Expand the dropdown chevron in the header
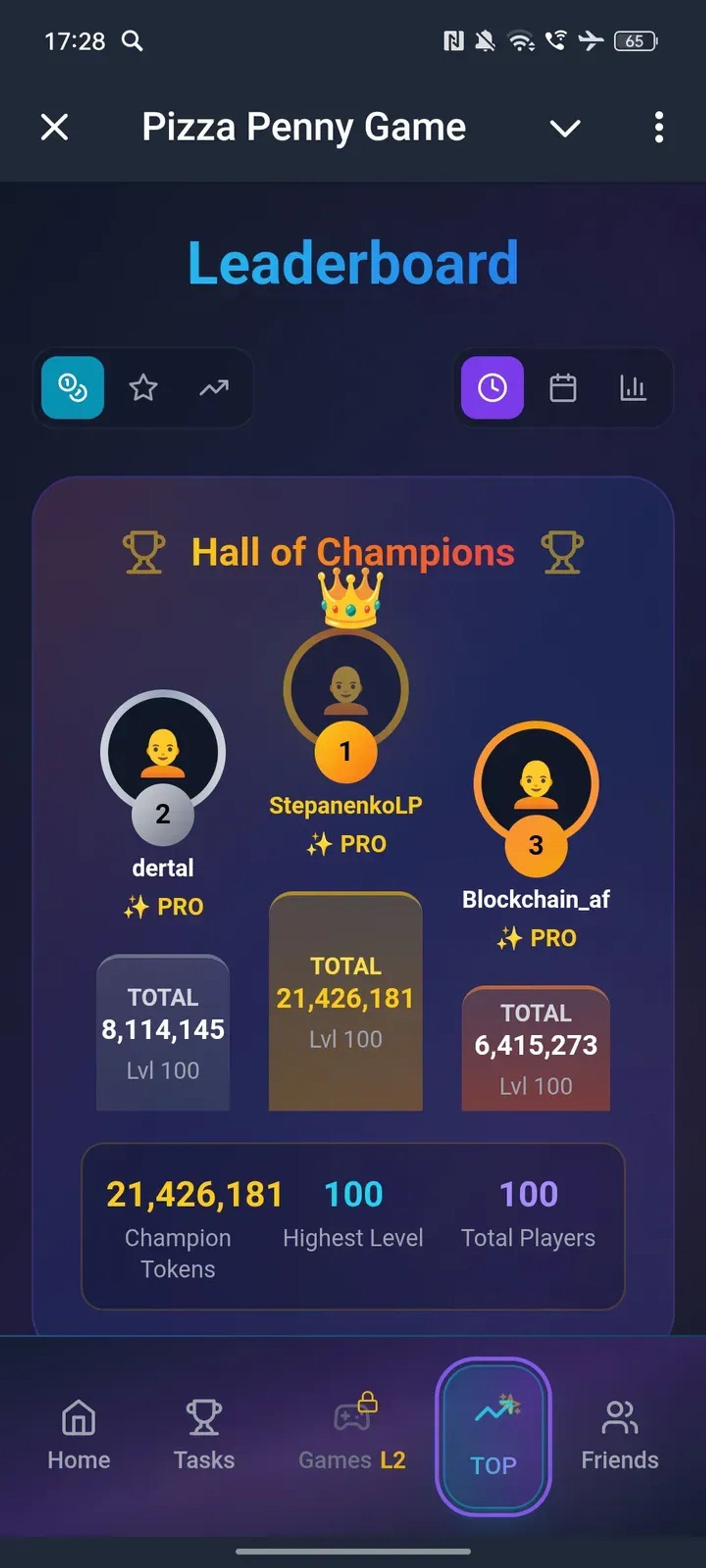Screen dimensions: 706x1568 [565, 128]
